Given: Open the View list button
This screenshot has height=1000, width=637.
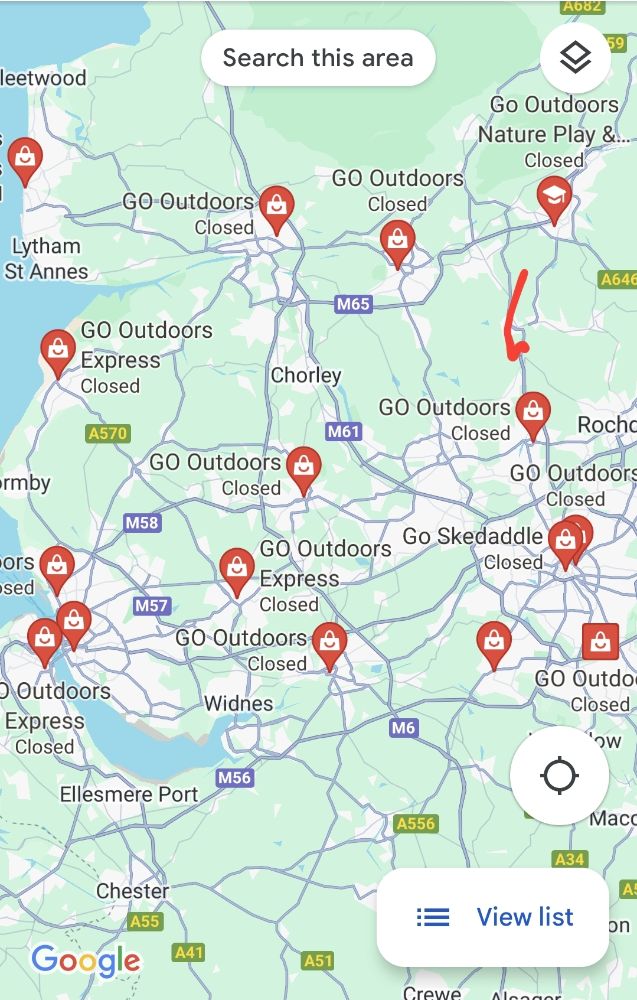Looking at the screenshot, I should 494,916.
